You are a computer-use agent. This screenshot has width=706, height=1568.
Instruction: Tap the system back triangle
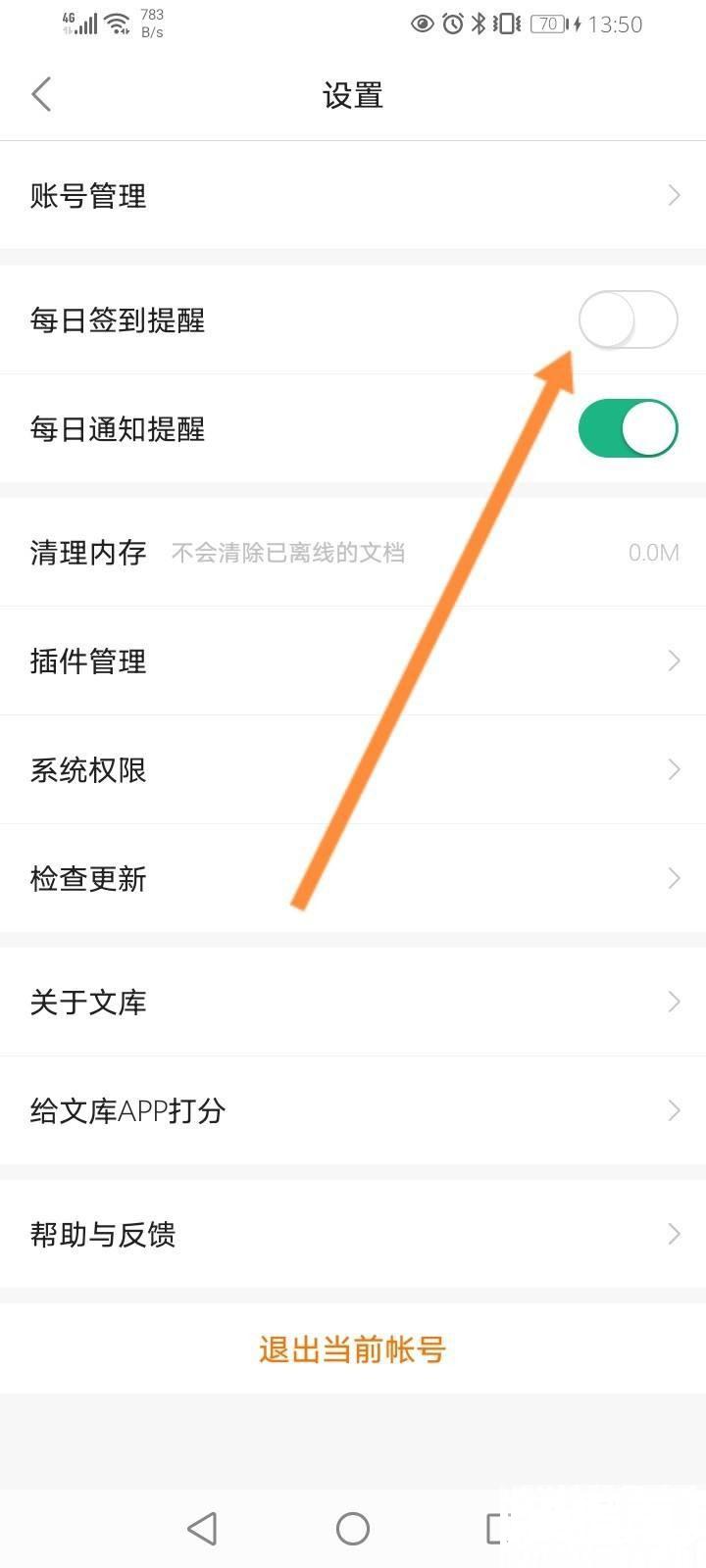(202, 1528)
